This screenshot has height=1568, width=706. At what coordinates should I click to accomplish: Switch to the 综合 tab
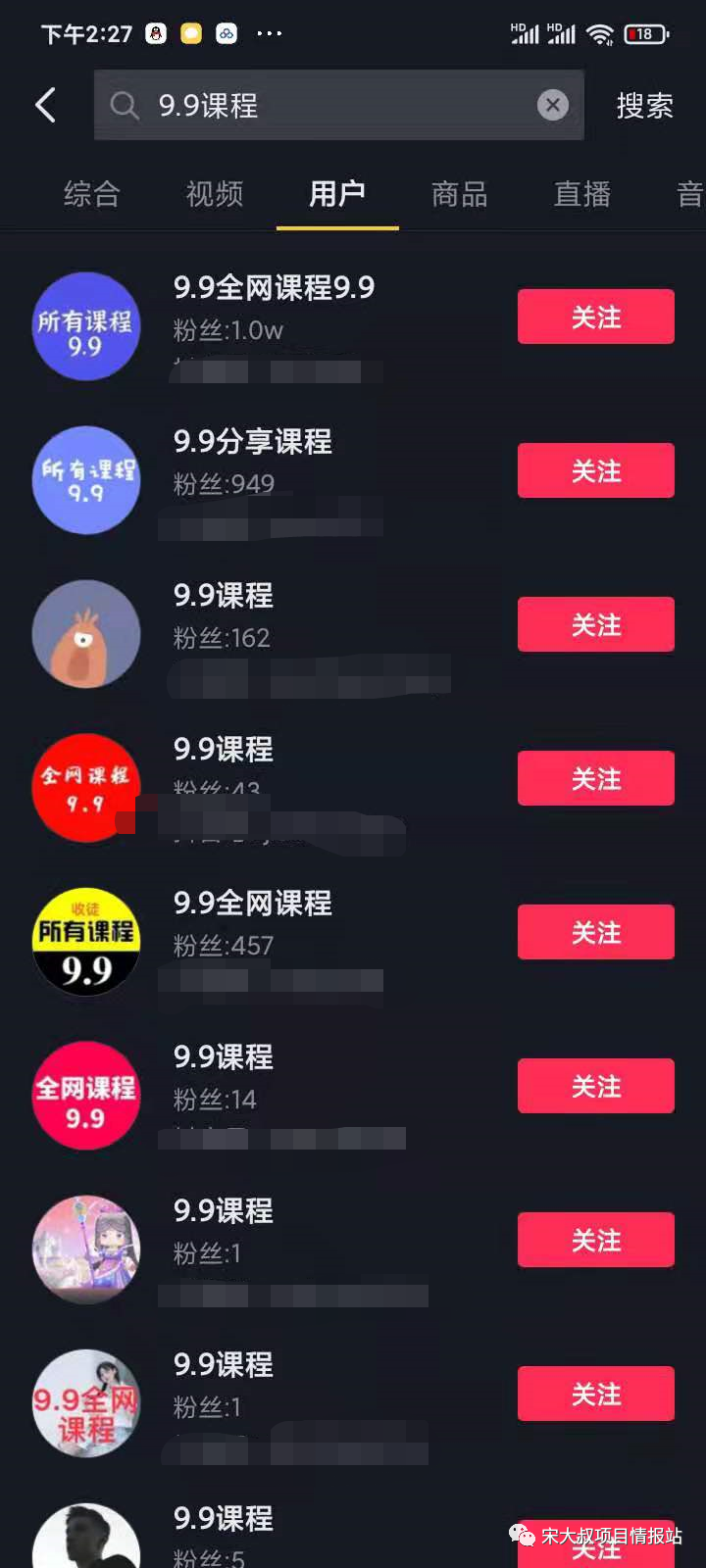pos(91,195)
